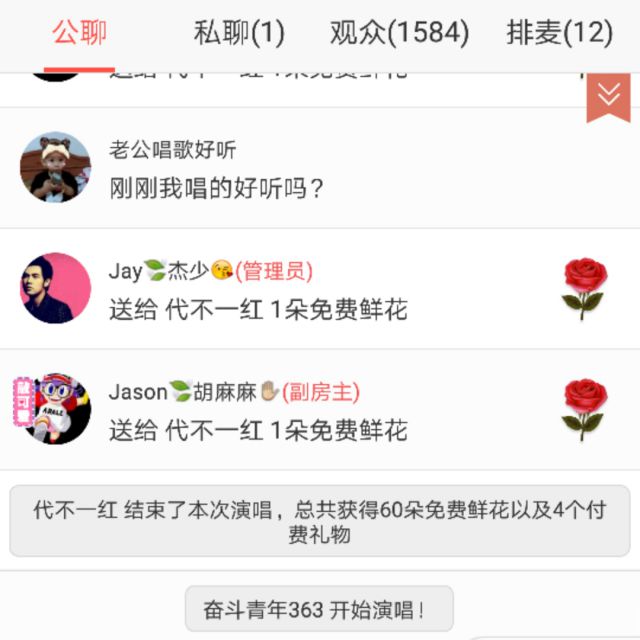The image size is (640, 640).
Task: Switch to 观众(1584) audience tab
Action: click(x=399, y=33)
